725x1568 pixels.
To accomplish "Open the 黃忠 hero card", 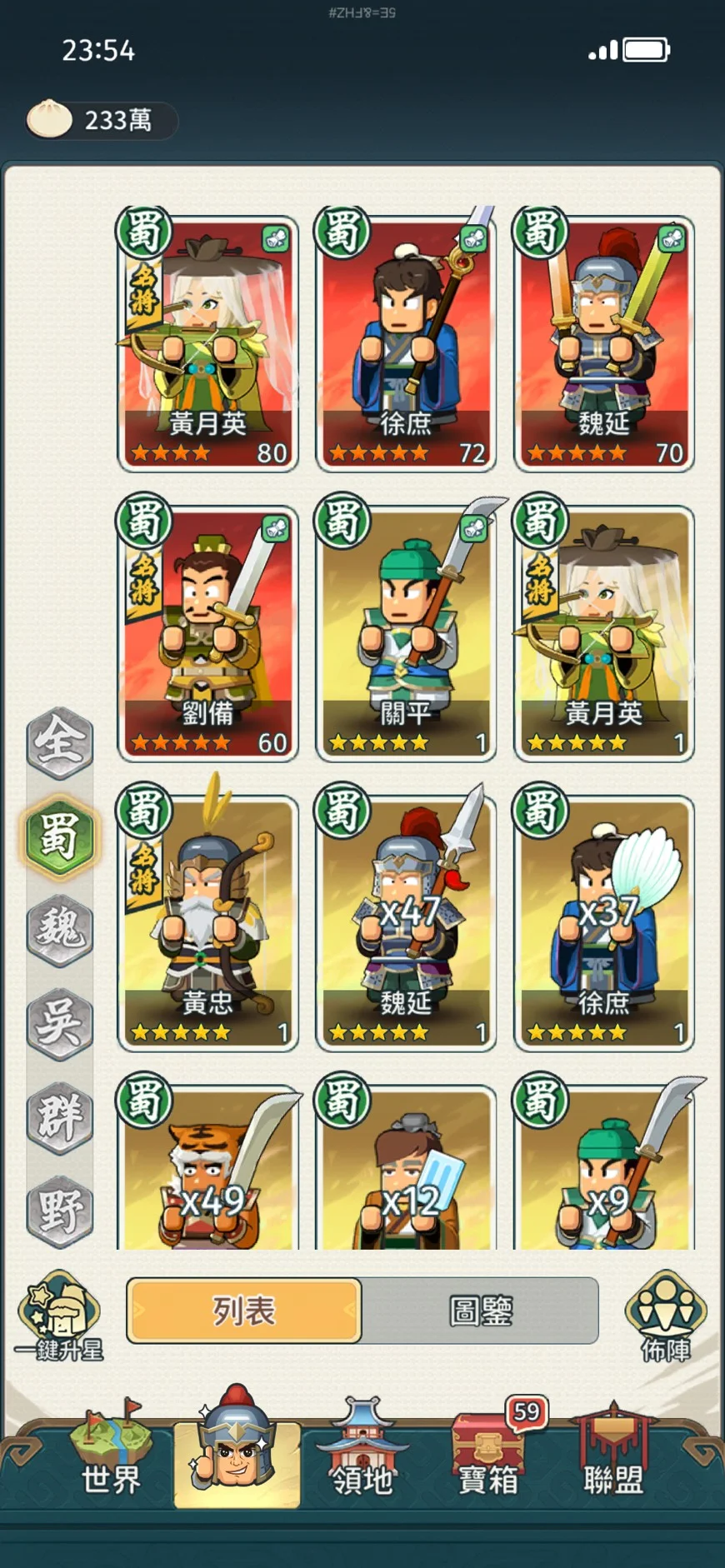I will [207, 921].
